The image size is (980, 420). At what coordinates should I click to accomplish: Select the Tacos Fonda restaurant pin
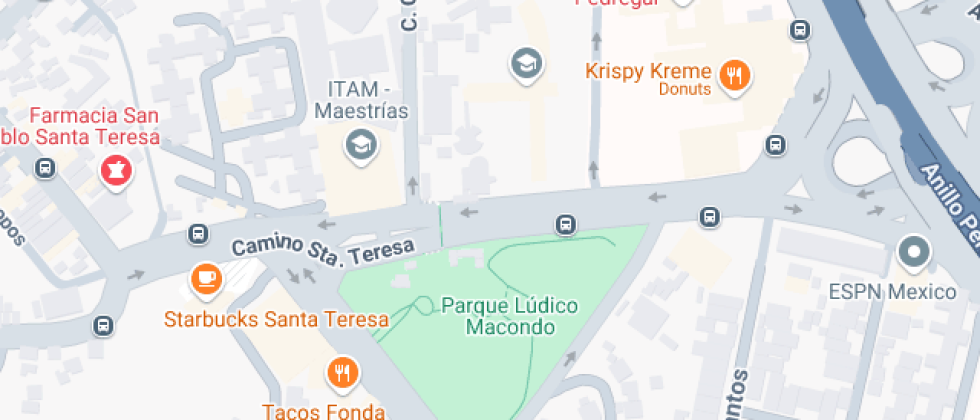tap(342, 374)
